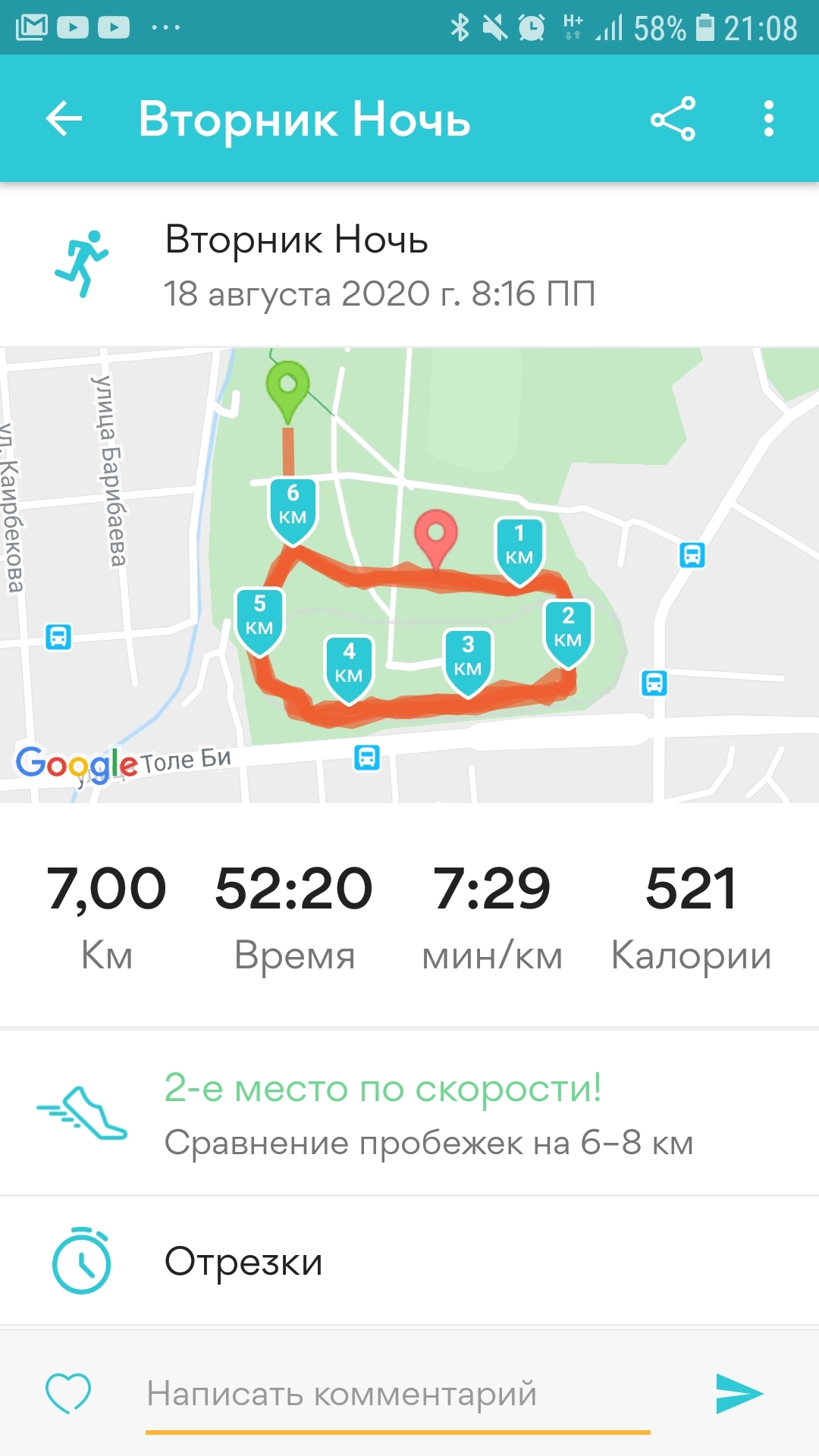Like this activity with the heart icon
Image resolution: width=819 pixels, height=1456 pixels.
(68, 1392)
